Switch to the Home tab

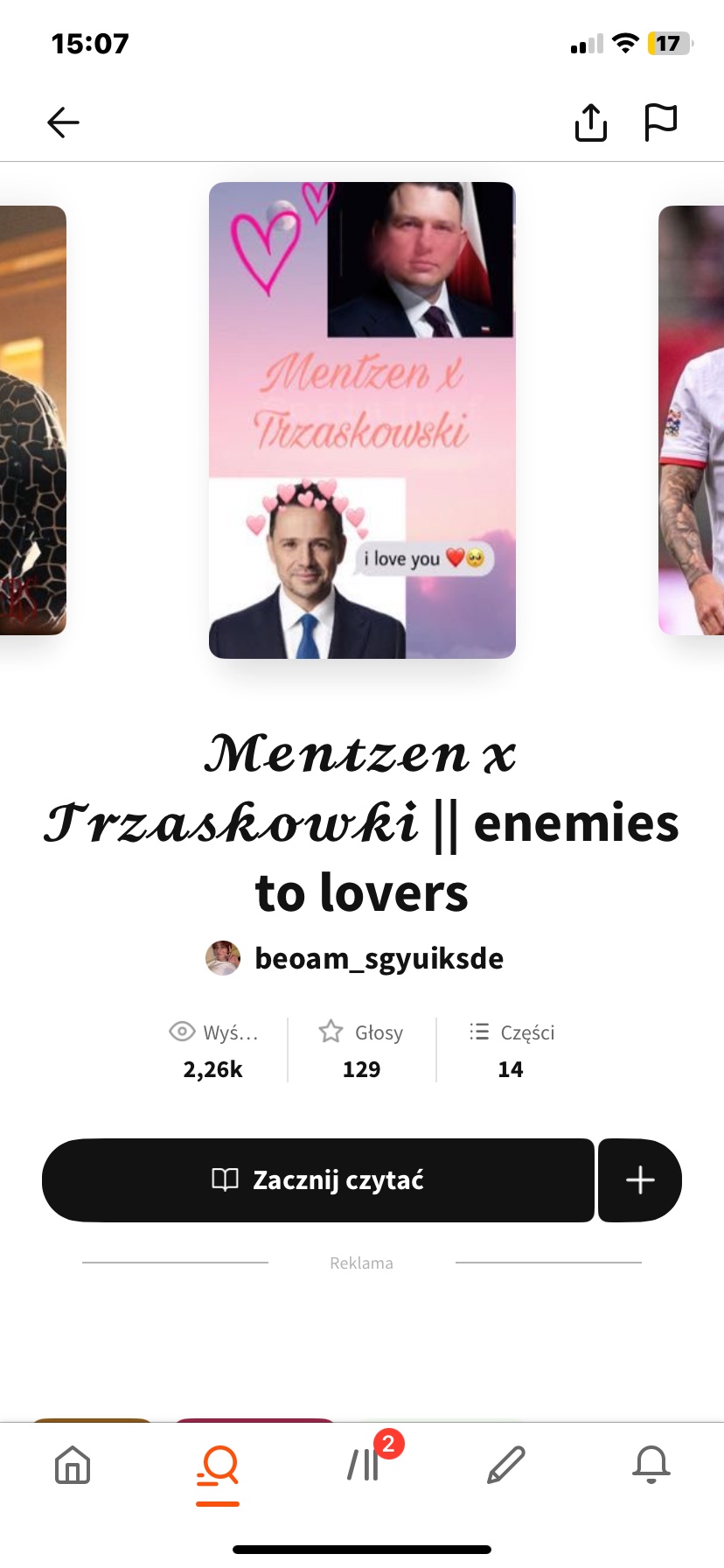[73, 1465]
